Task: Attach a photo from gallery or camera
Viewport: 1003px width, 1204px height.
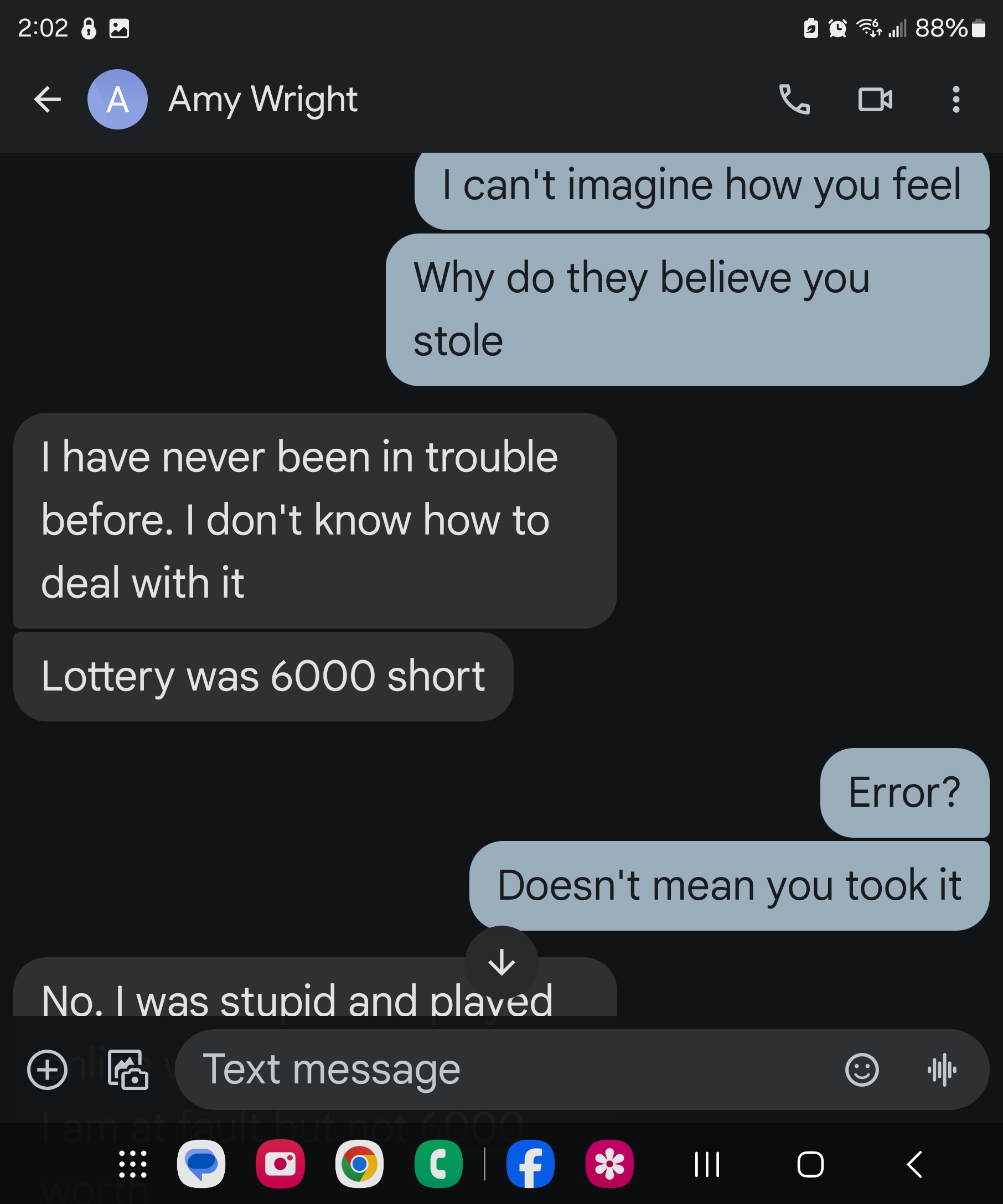Action: pos(128,1069)
